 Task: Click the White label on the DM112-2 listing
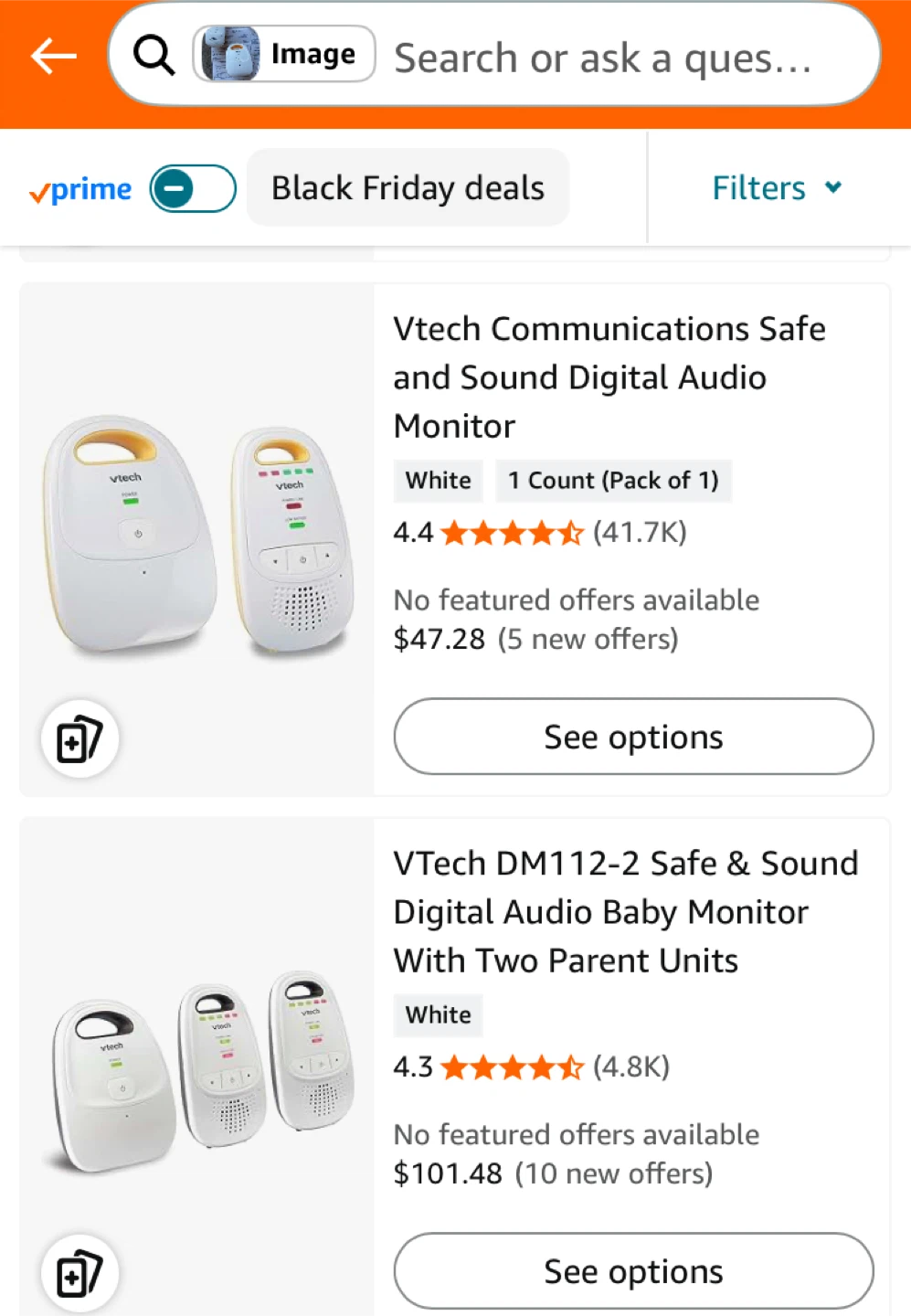(x=438, y=1014)
